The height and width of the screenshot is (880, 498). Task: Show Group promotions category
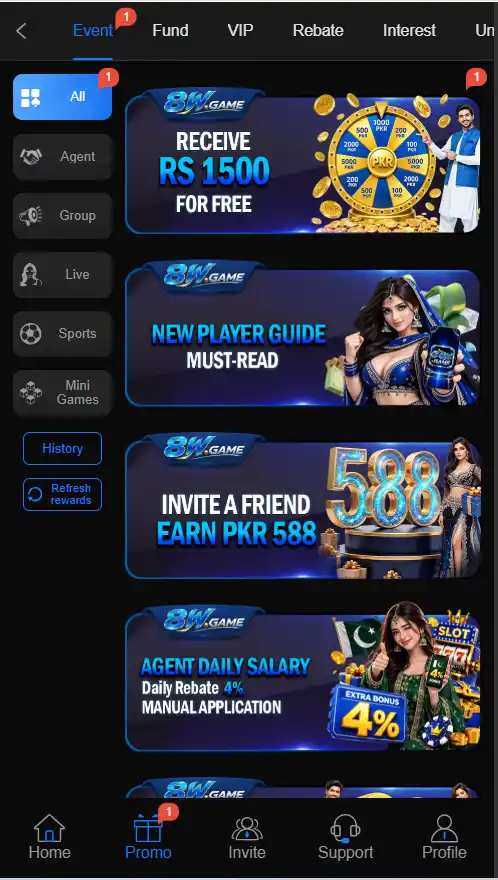(x=62, y=216)
